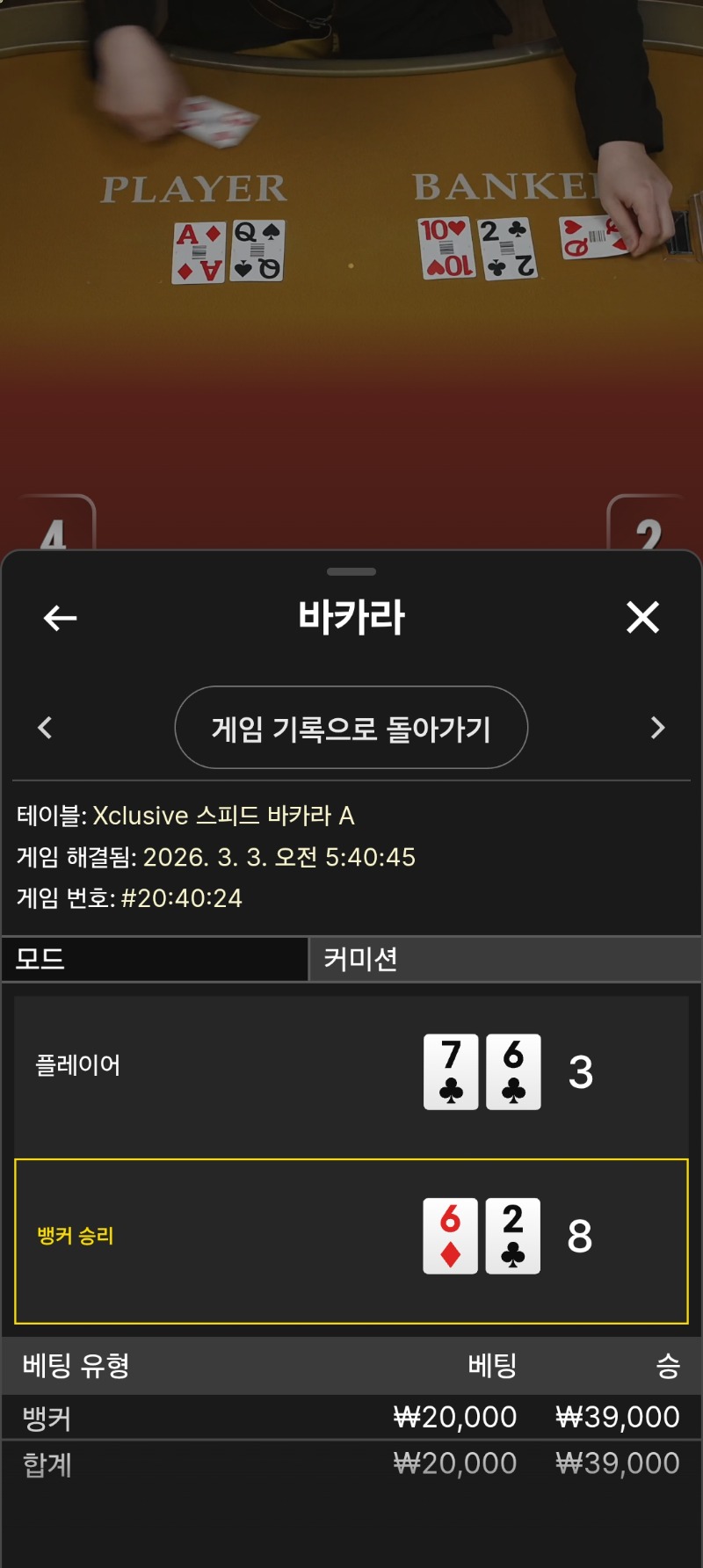The width and height of the screenshot is (703, 1568).
Task: Go back with the left arrow
Action: pyautogui.click(x=60, y=618)
